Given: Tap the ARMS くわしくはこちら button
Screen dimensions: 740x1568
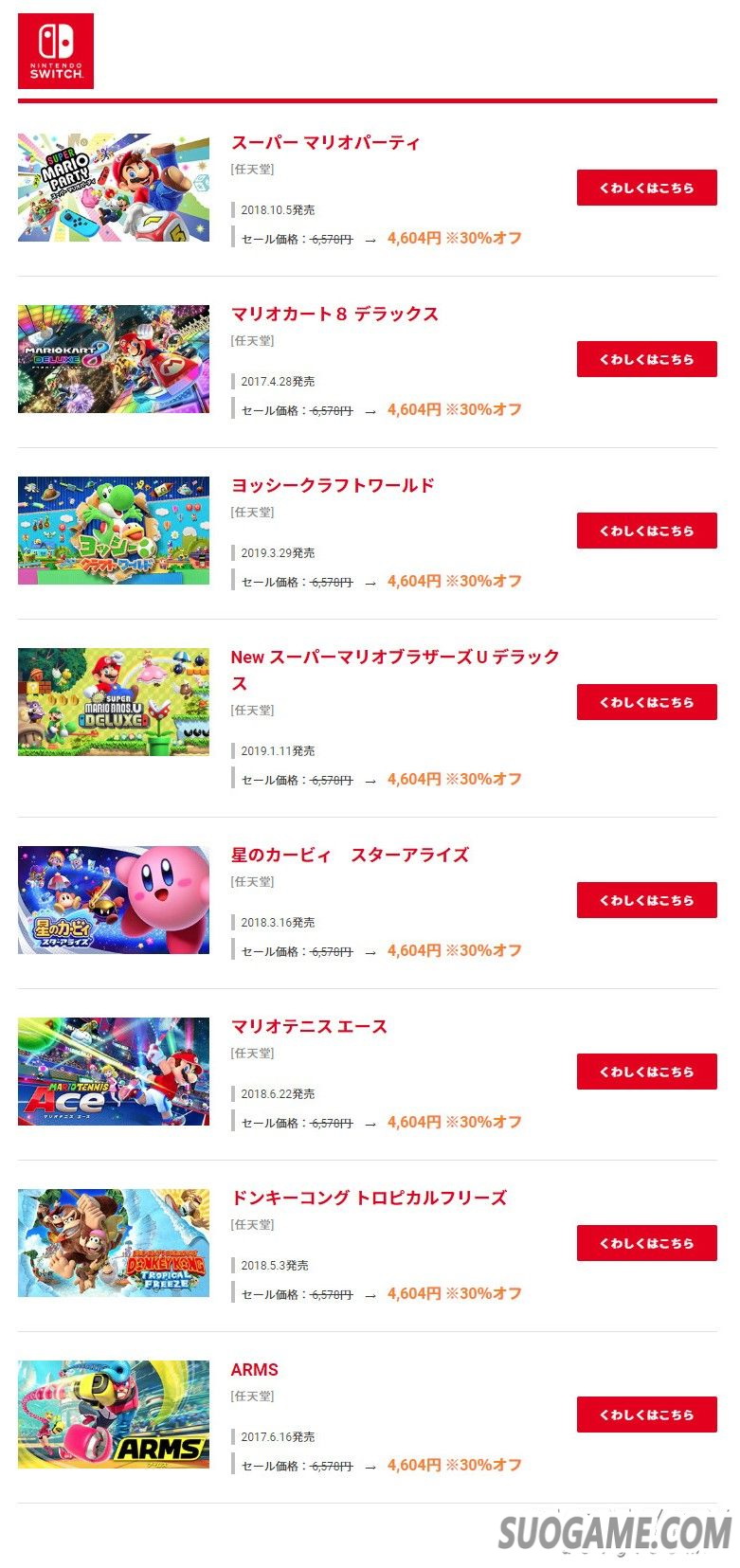Looking at the screenshot, I should tap(646, 1415).
